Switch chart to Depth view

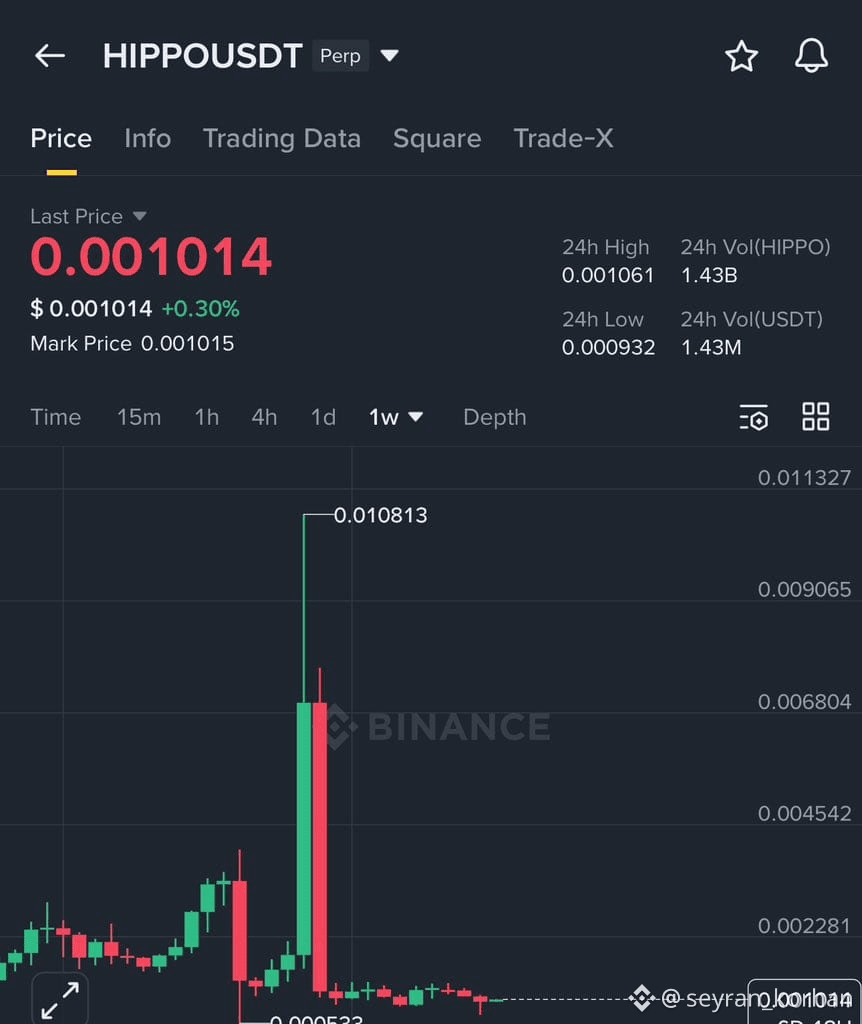click(x=494, y=417)
